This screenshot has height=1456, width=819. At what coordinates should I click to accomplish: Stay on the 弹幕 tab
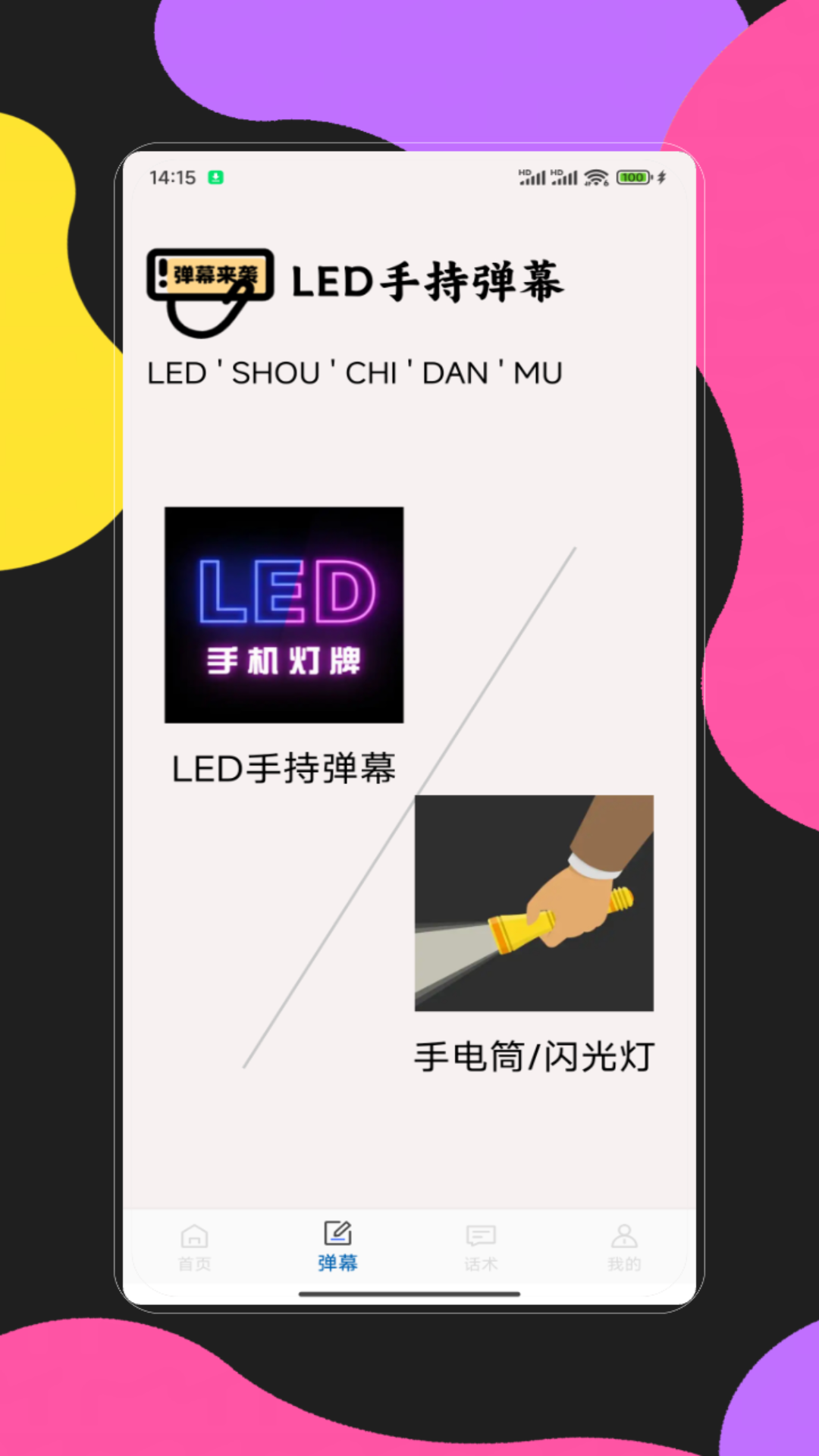pyautogui.click(x=337, y=1247)
